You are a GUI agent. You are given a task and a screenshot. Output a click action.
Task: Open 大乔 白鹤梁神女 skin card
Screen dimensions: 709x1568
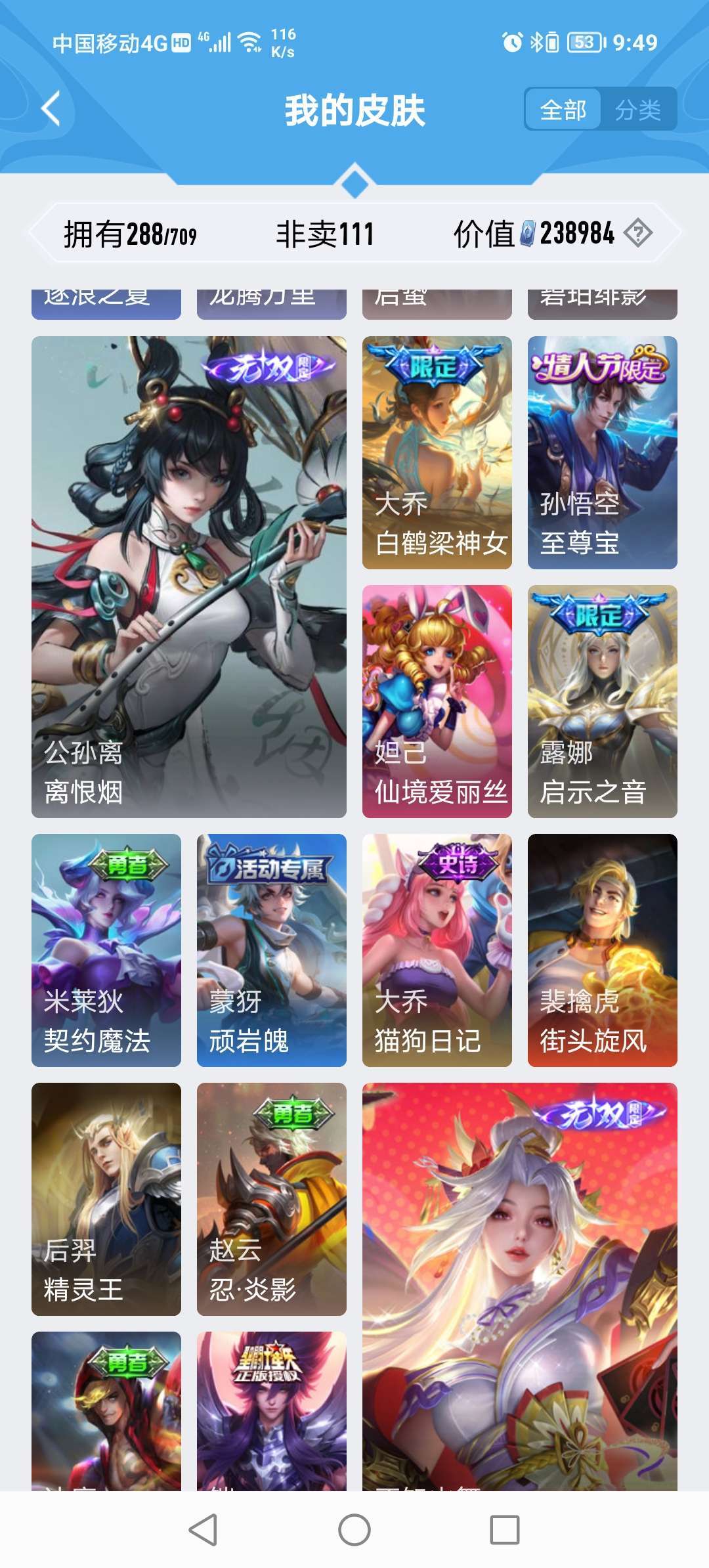coord(437,452)
